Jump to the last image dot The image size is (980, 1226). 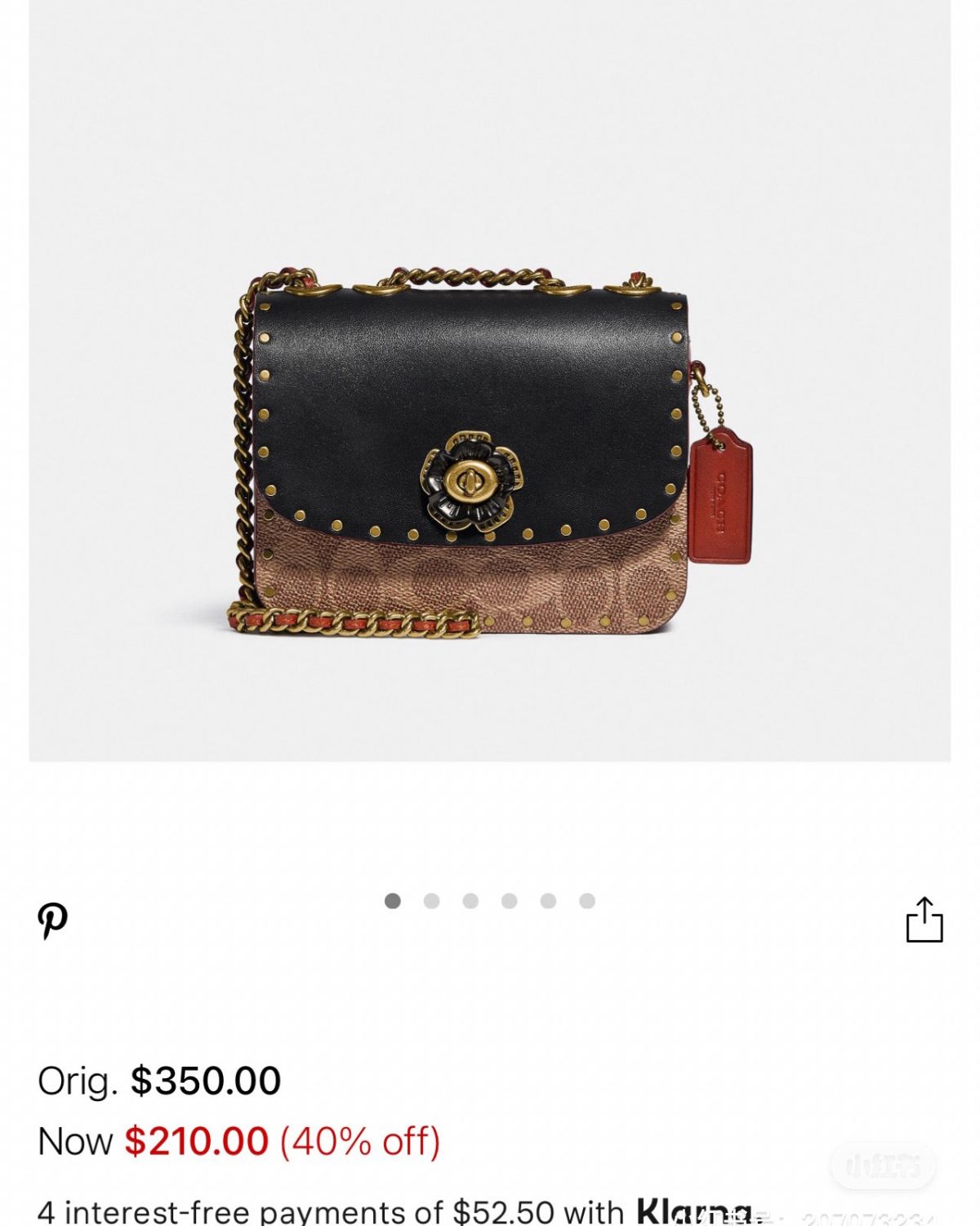(x=587, y=901)
